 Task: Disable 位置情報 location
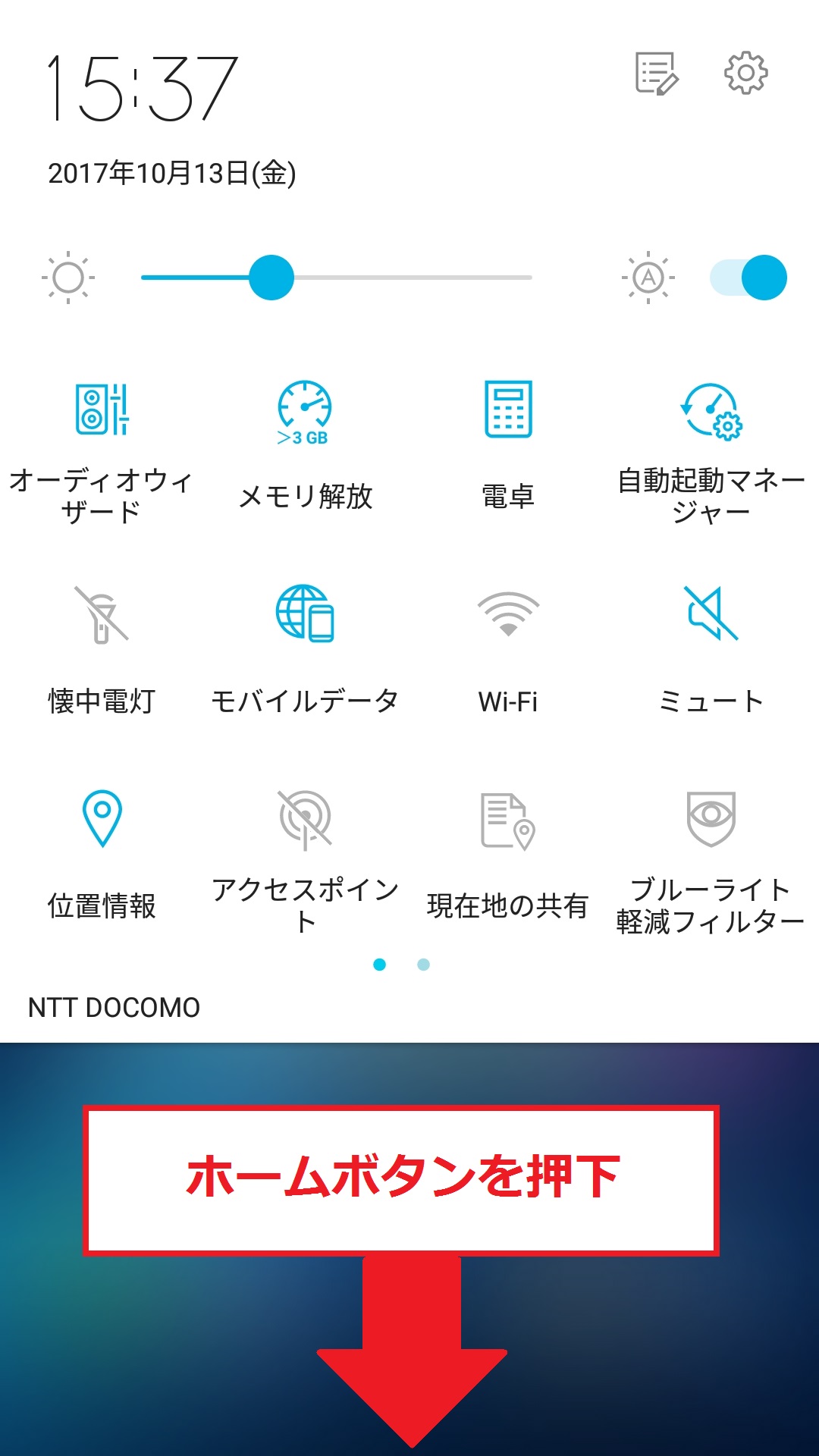click(102, 817)
